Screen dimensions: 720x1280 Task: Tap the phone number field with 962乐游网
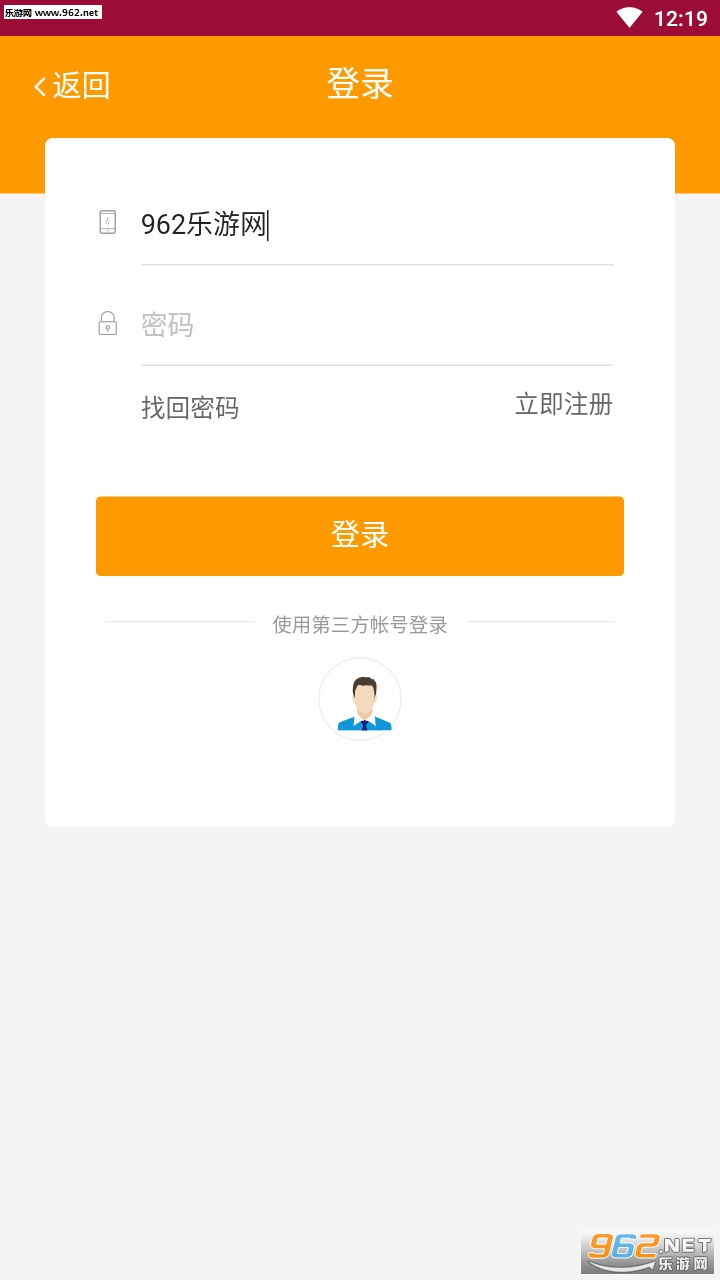pyautogui.click(x=376, y=225)
